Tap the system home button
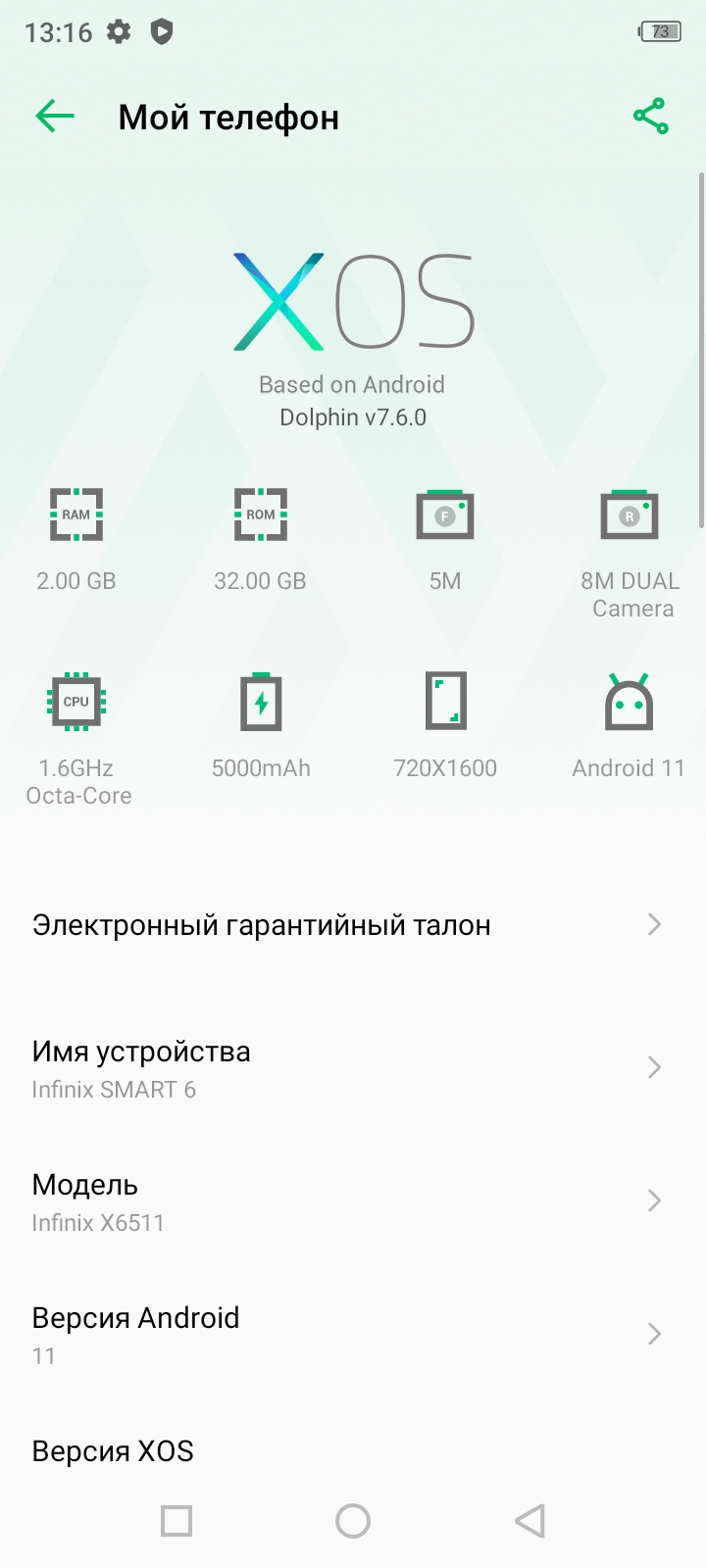 click(x=353, y=1521)
